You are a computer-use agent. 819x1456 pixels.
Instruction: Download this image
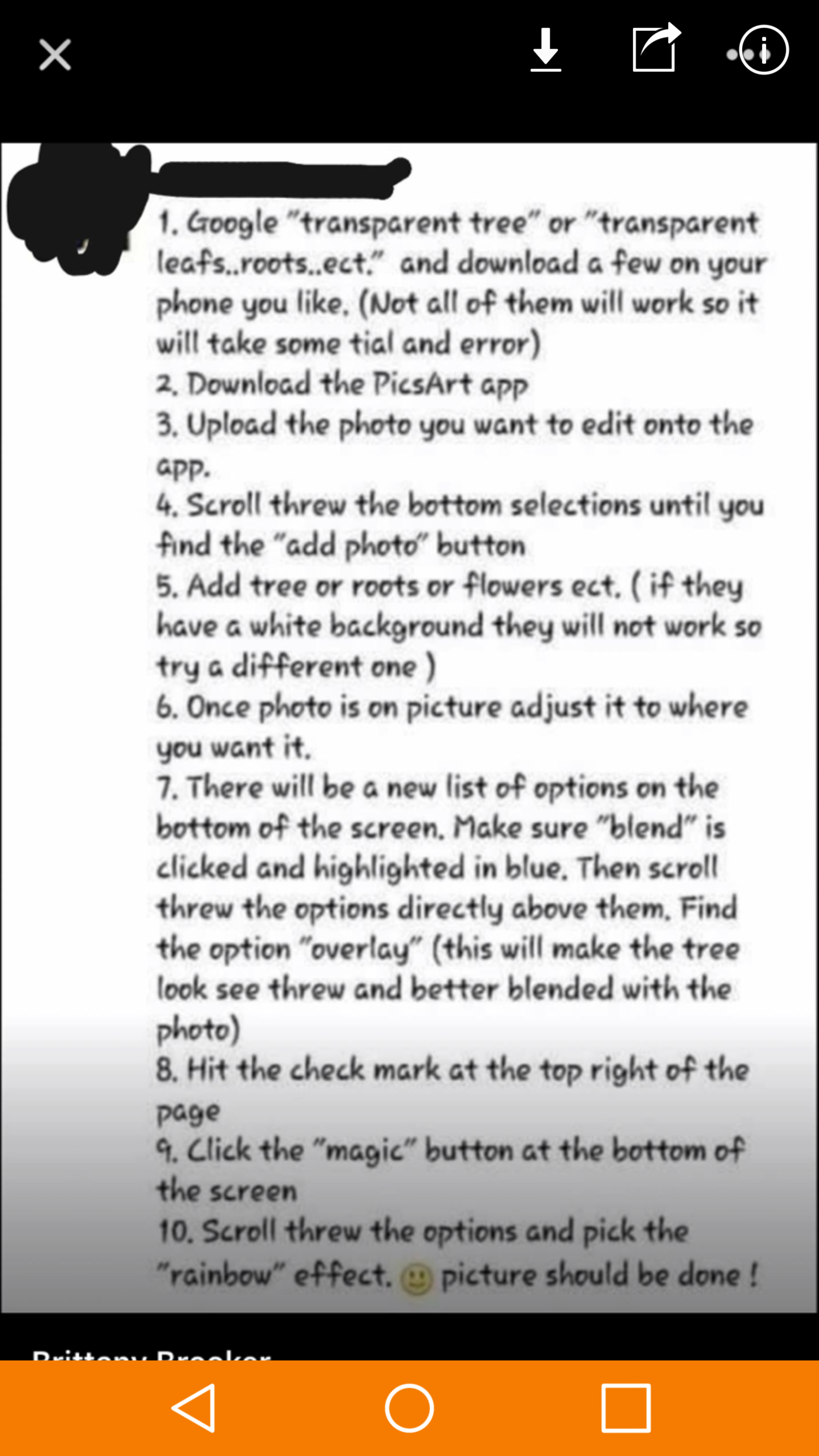tap(545, 50)
